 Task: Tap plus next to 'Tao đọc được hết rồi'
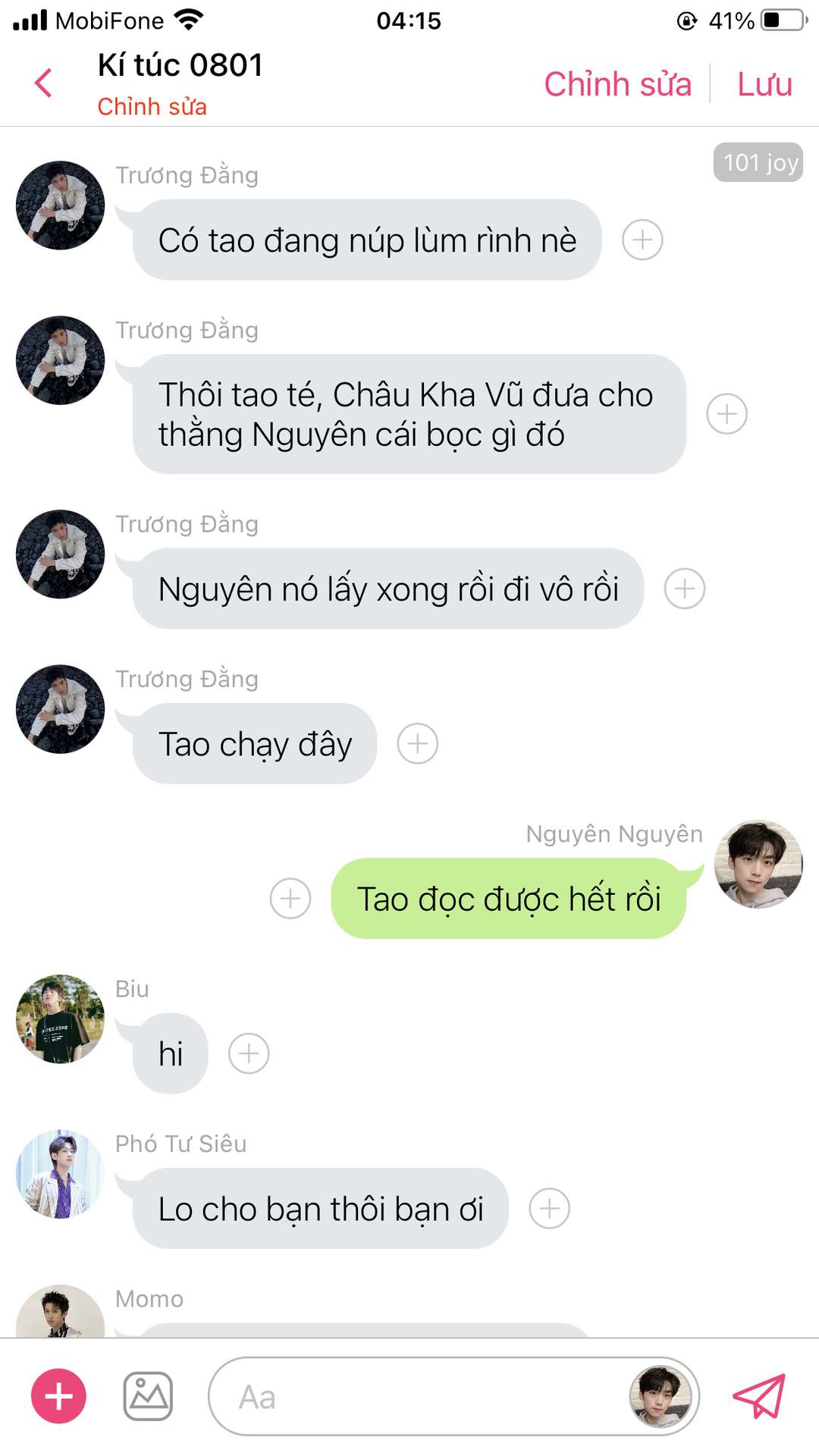coord(290,899)
